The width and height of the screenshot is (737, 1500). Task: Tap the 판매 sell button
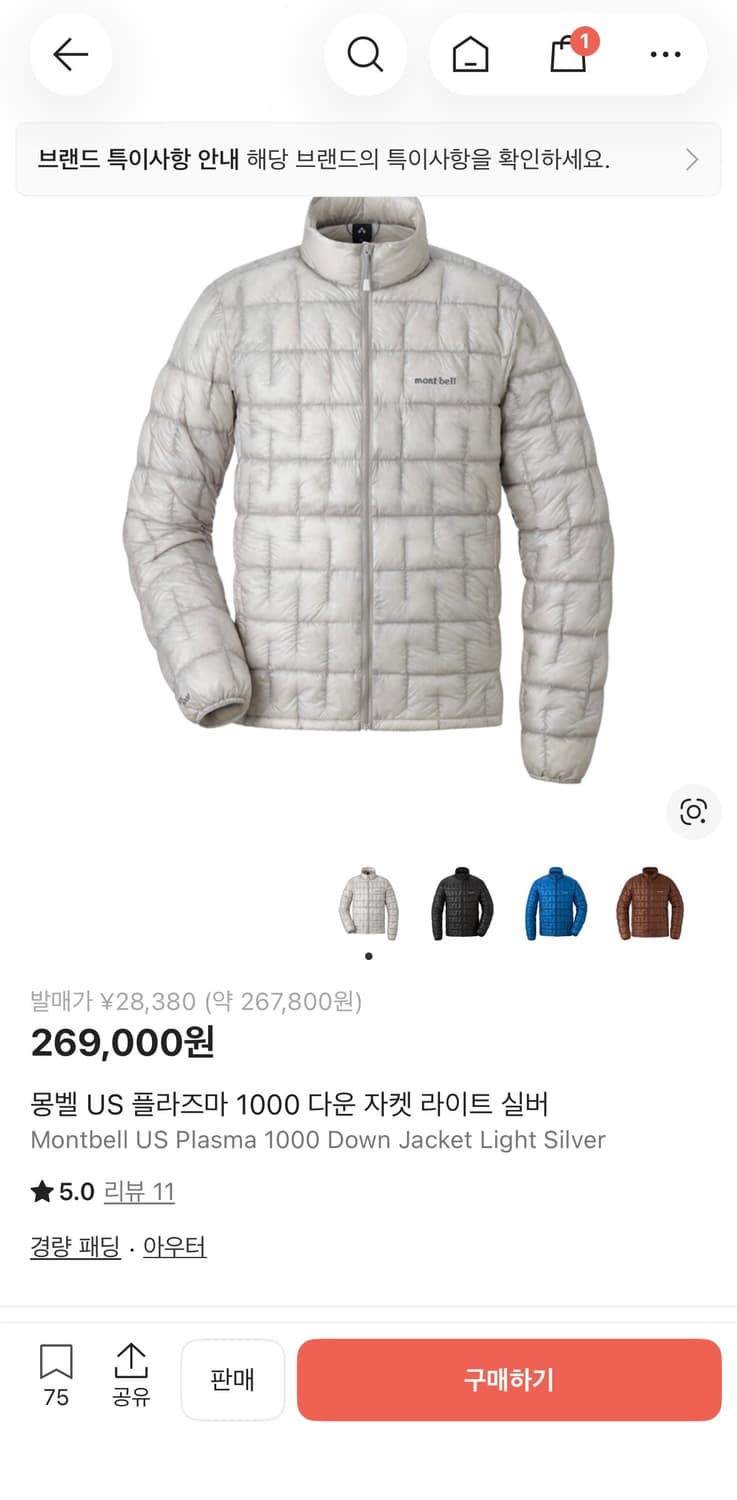click(233, 1380)
